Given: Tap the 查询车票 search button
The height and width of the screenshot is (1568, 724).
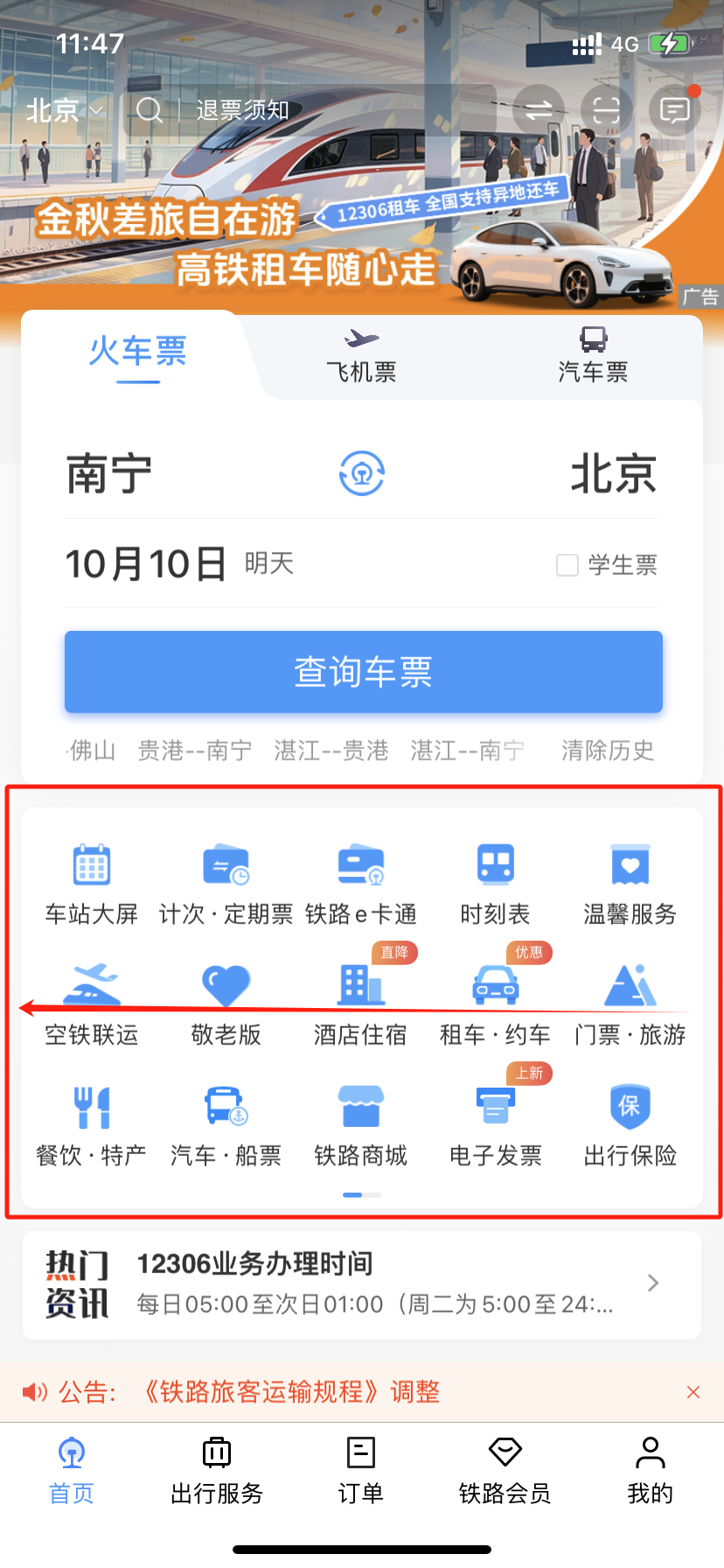Looking at the screenshot, I should [363, 672].
